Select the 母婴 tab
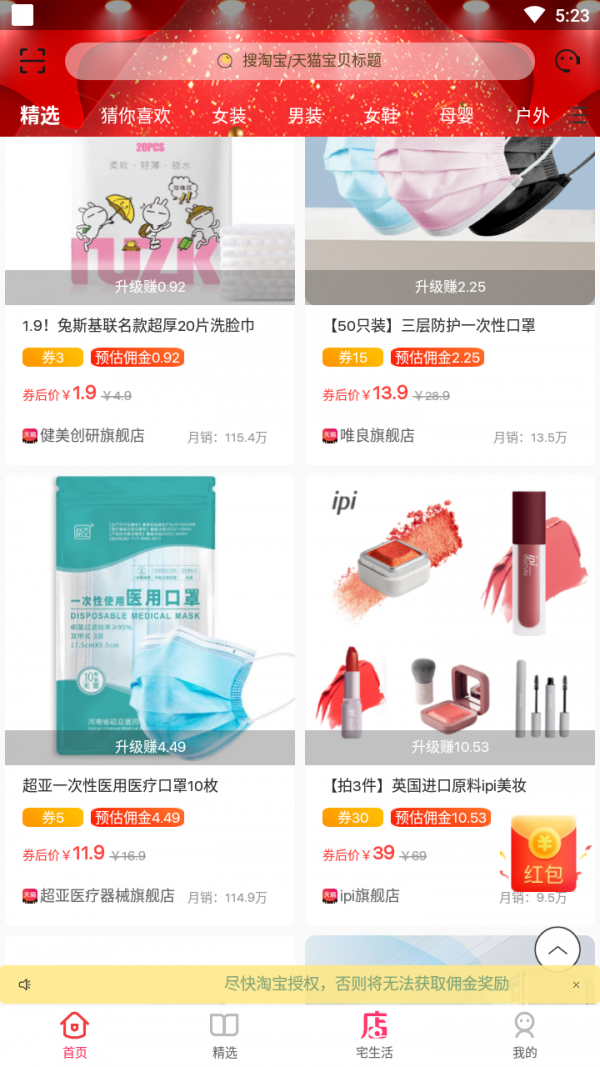 [x=456, y=116]
